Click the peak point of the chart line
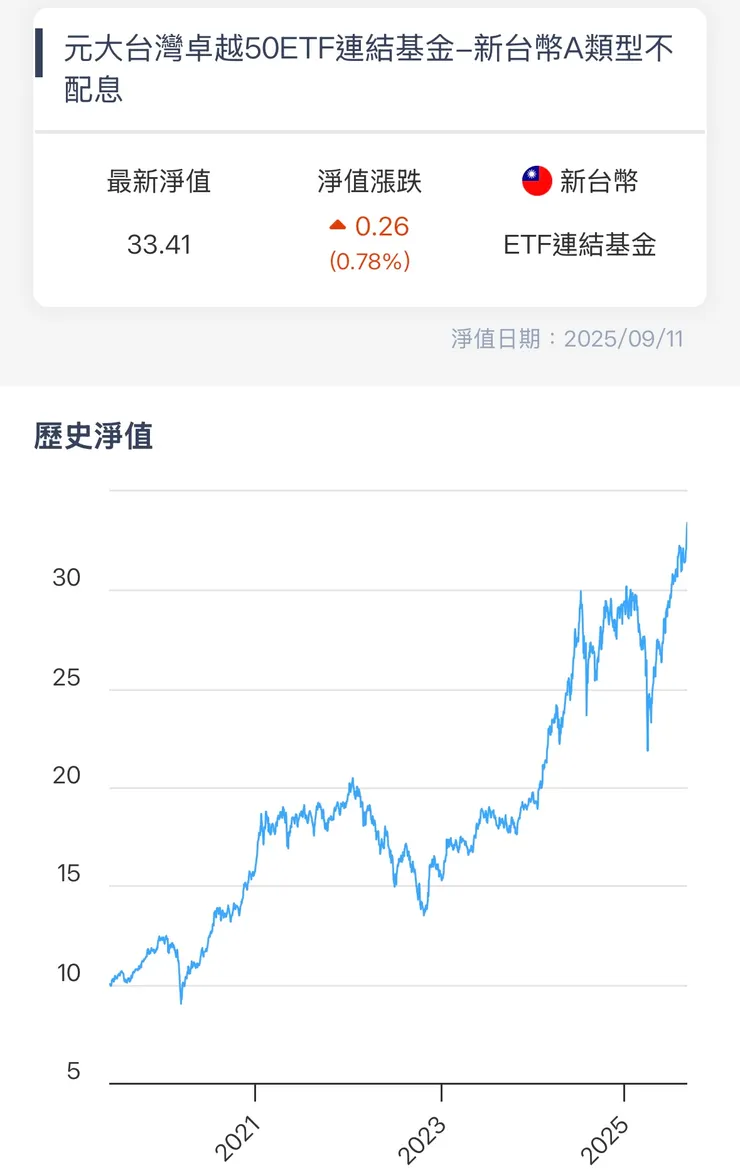 (688, 524)
